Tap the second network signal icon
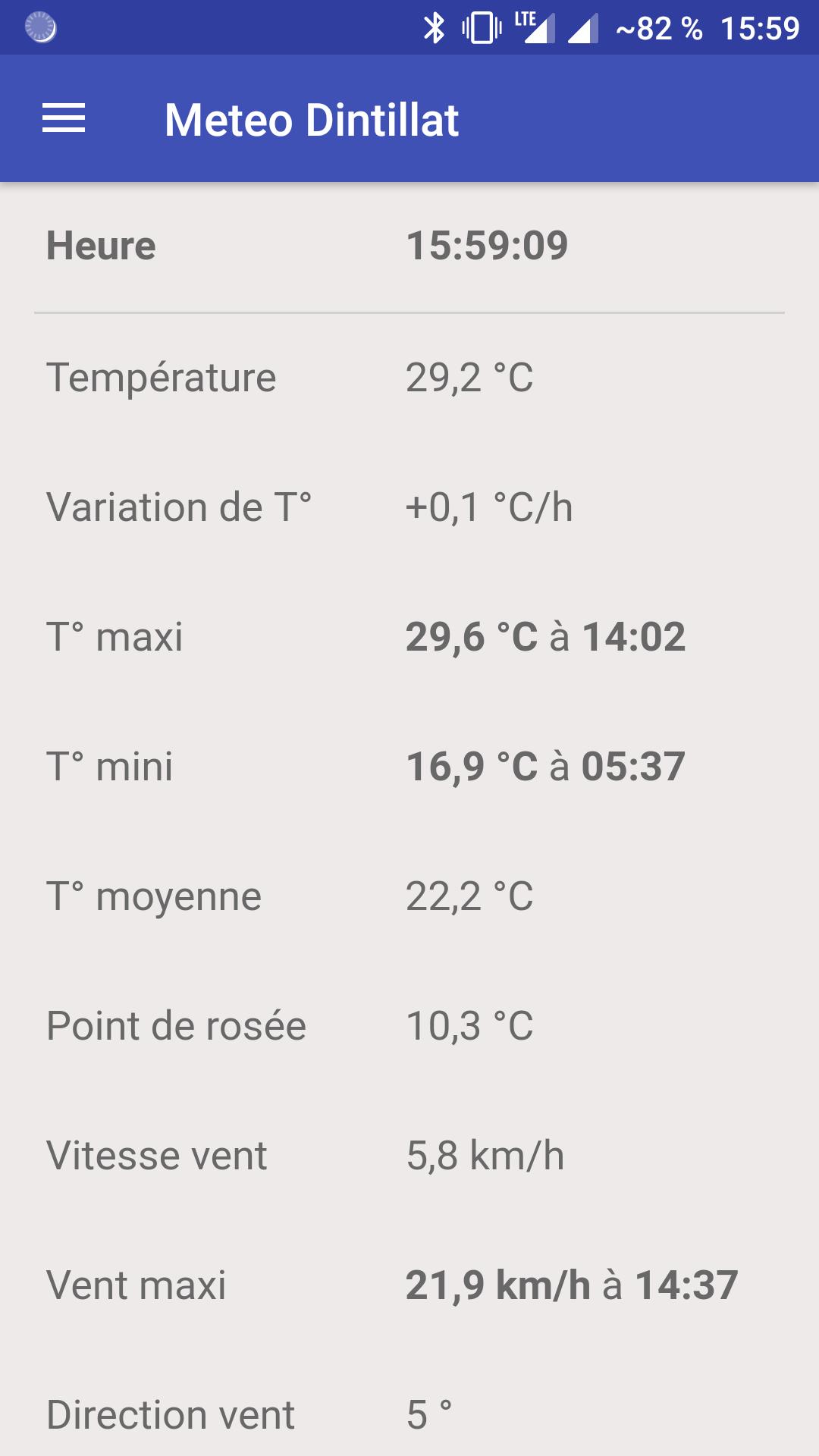819x1456 pixels. [x=582, y=25]
